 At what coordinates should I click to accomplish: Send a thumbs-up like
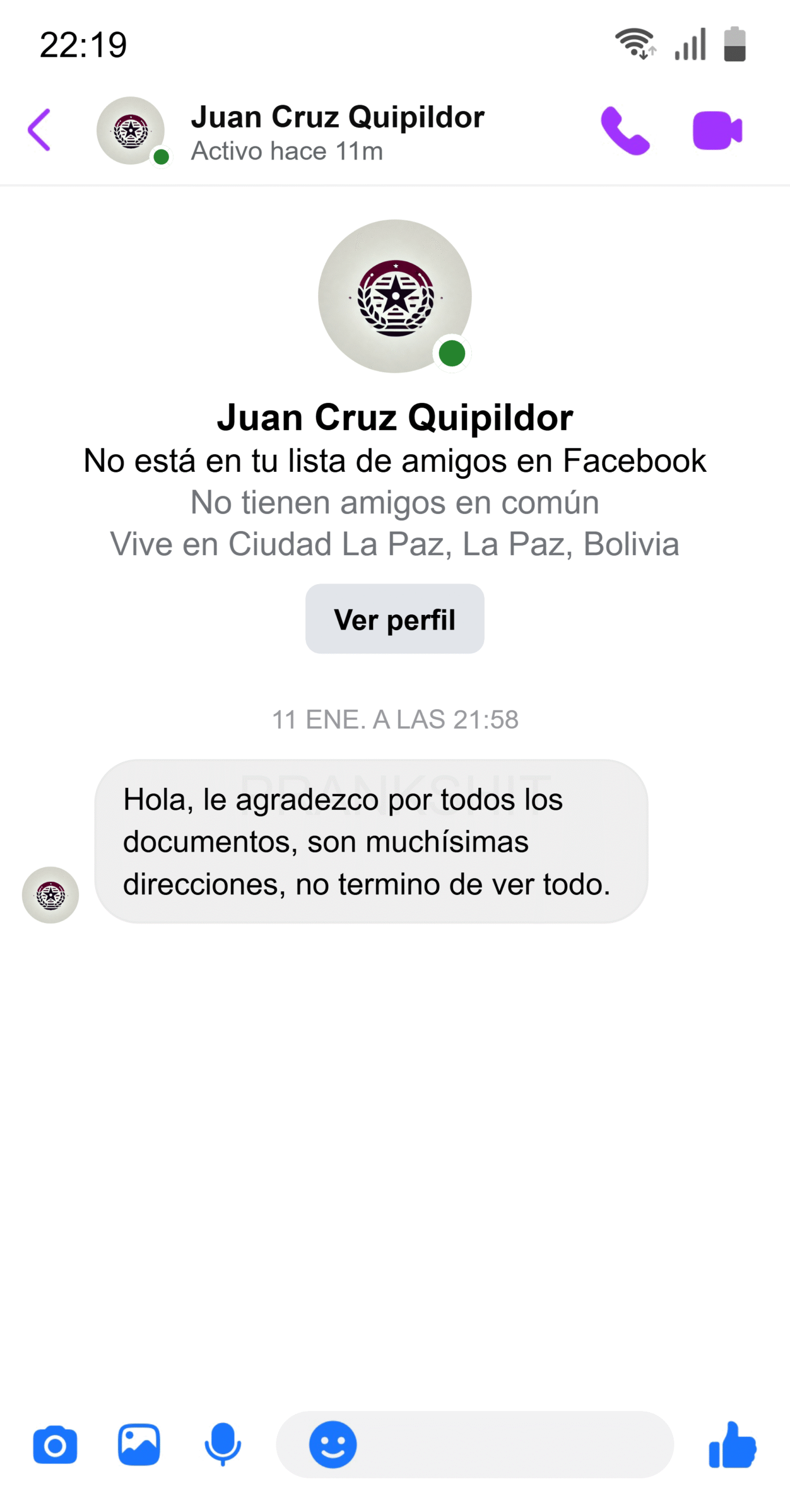(x=732, y=1445)
